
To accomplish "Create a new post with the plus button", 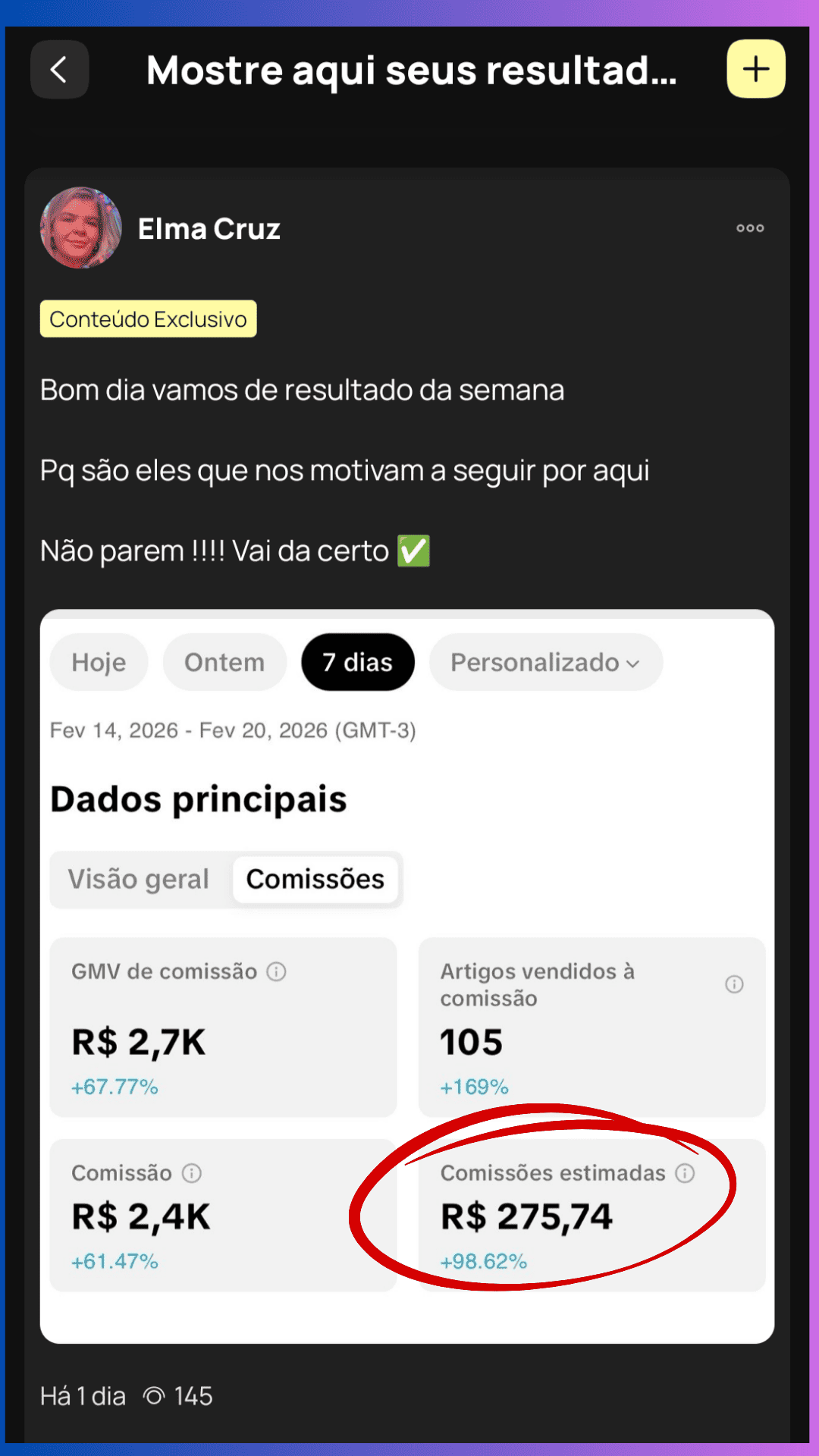I will coord(755,69).
